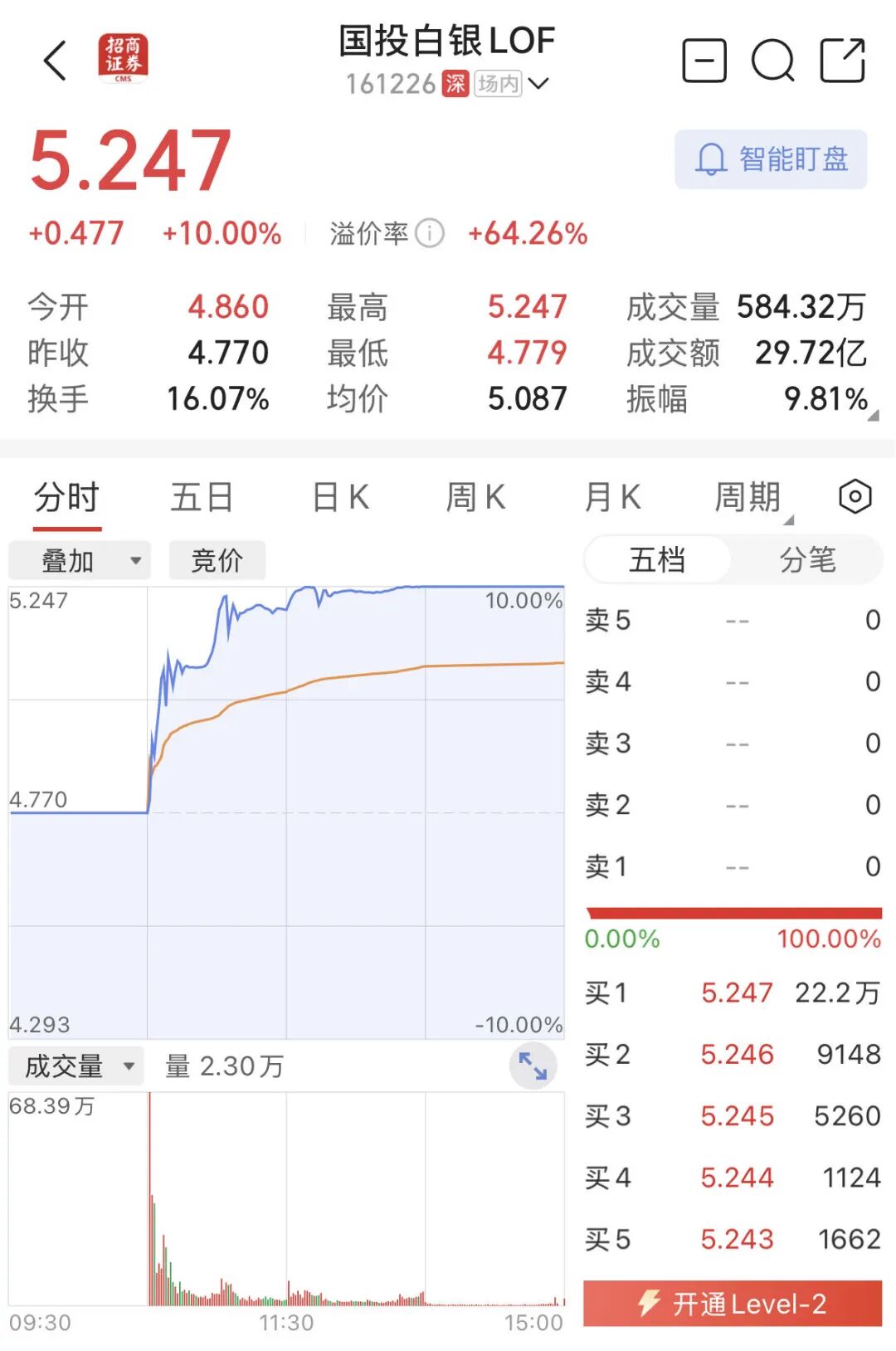Tap the 竞价 auction button
Image resolution: width=896 pixels, height=1351 pixels.
(x=217, y=561)
